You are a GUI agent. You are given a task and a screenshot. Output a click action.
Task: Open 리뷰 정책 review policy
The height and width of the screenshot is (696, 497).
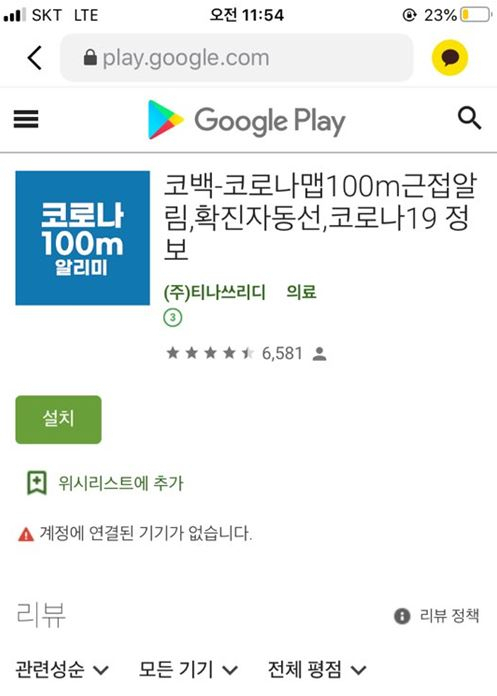437,616
